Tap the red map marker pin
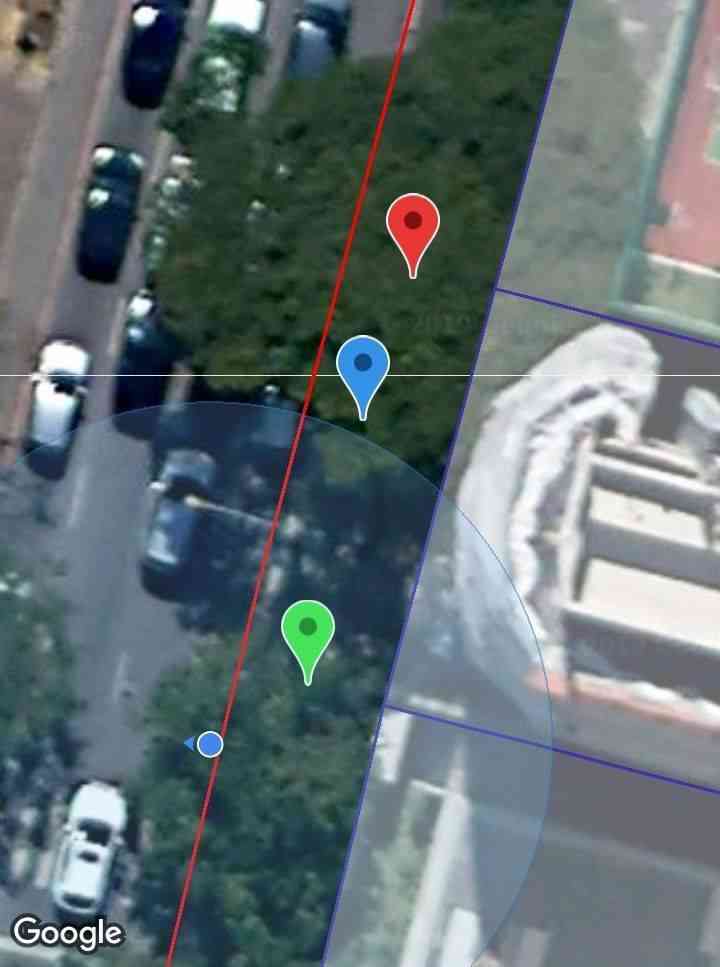This screenshot has width=720, height=967. click(413, 226)
